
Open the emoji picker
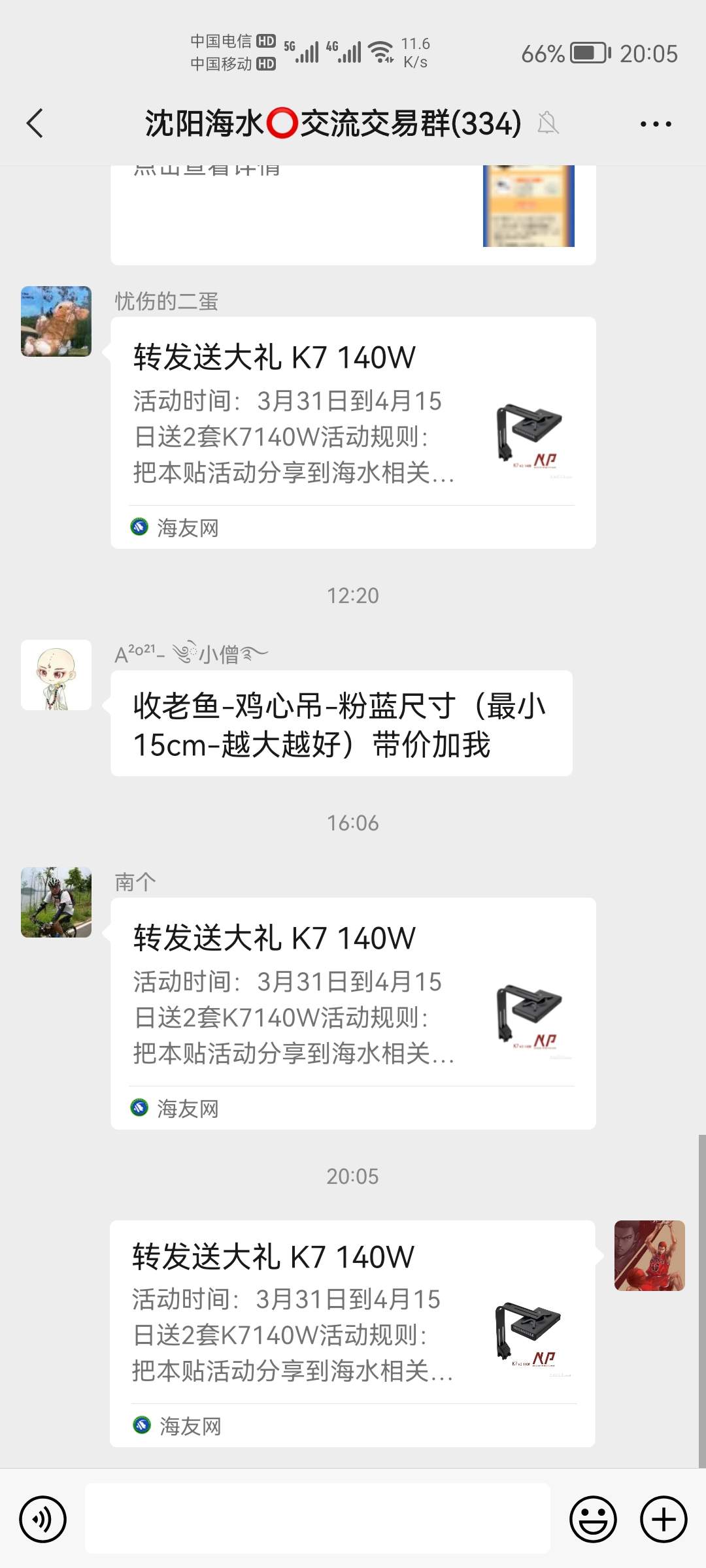coord(593,1519)
